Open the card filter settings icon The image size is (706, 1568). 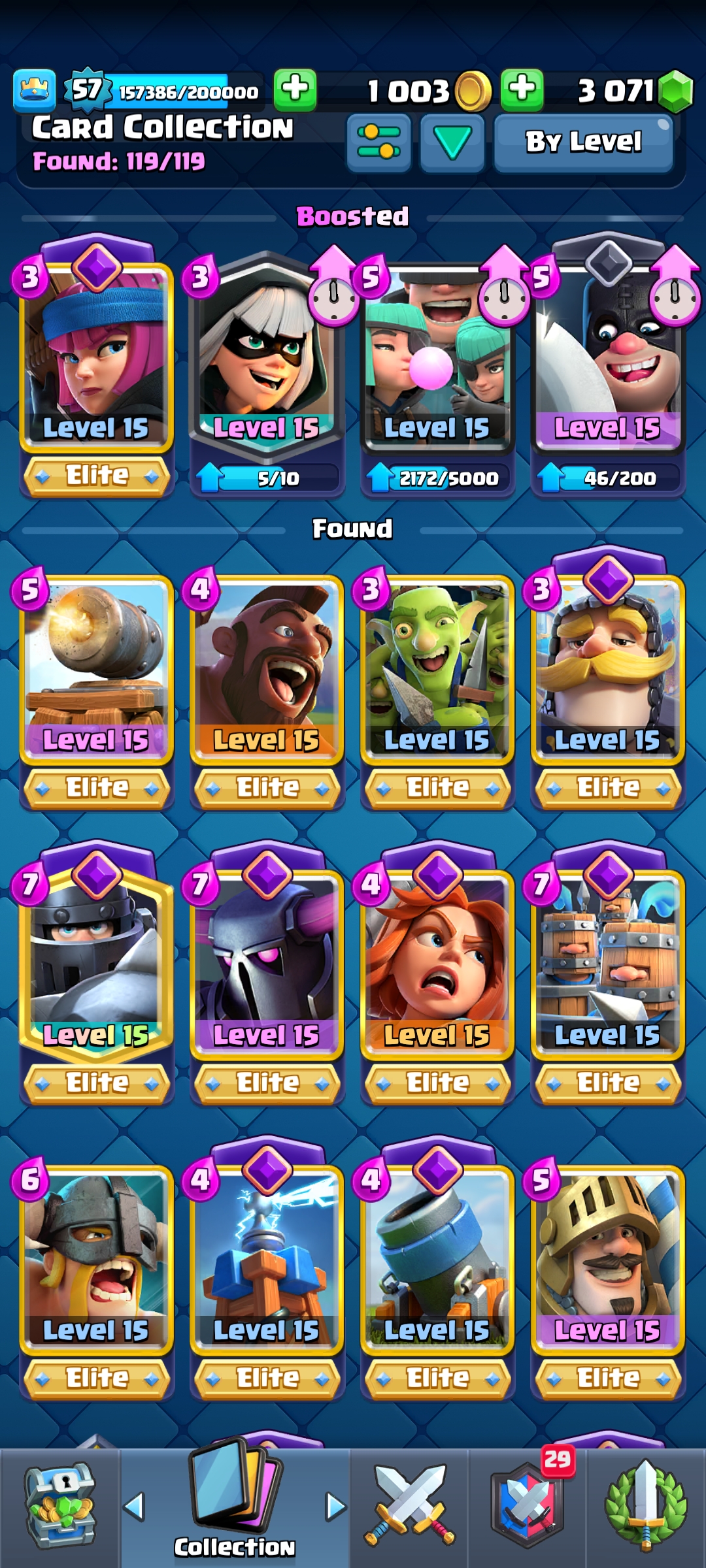[x=378, y=143]
